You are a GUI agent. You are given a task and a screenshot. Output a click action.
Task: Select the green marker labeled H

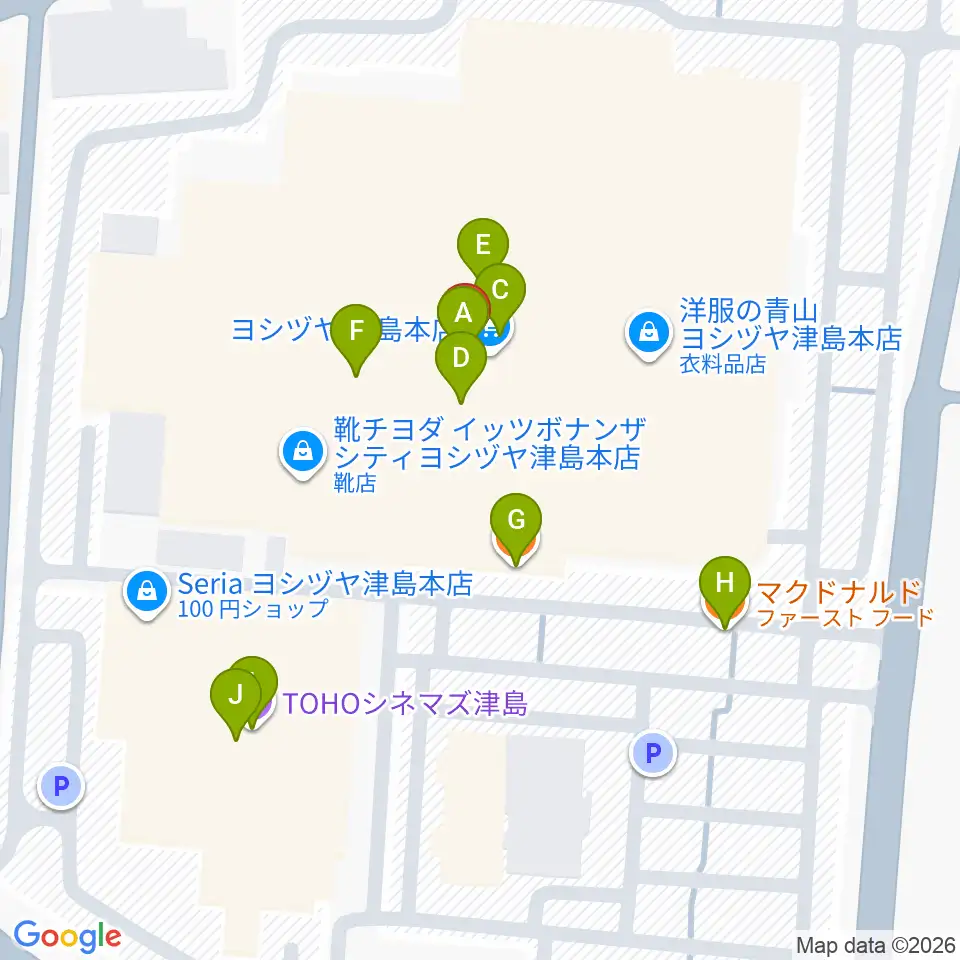point(726,582)
